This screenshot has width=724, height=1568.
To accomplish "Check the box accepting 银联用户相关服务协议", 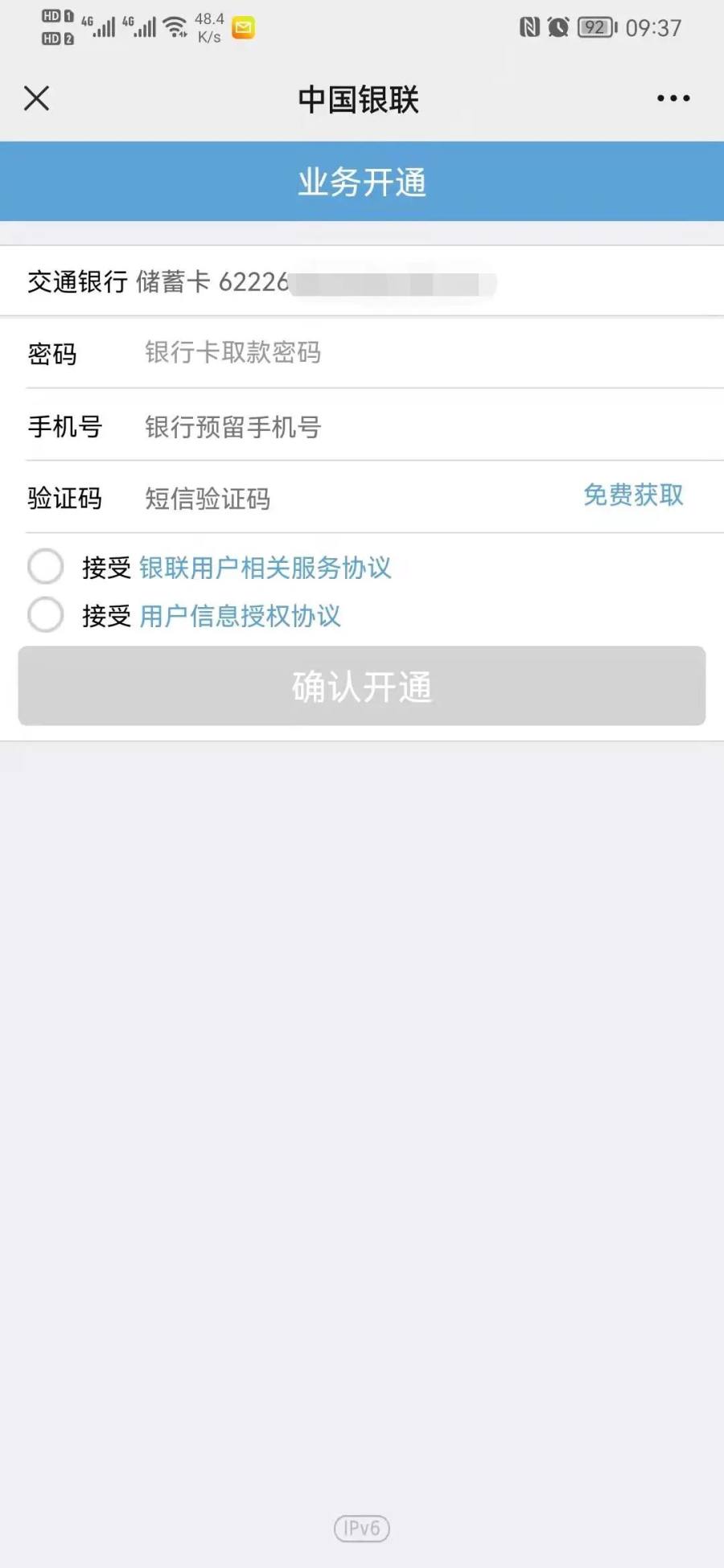I will pyautogui.click(x=46, y=567).
